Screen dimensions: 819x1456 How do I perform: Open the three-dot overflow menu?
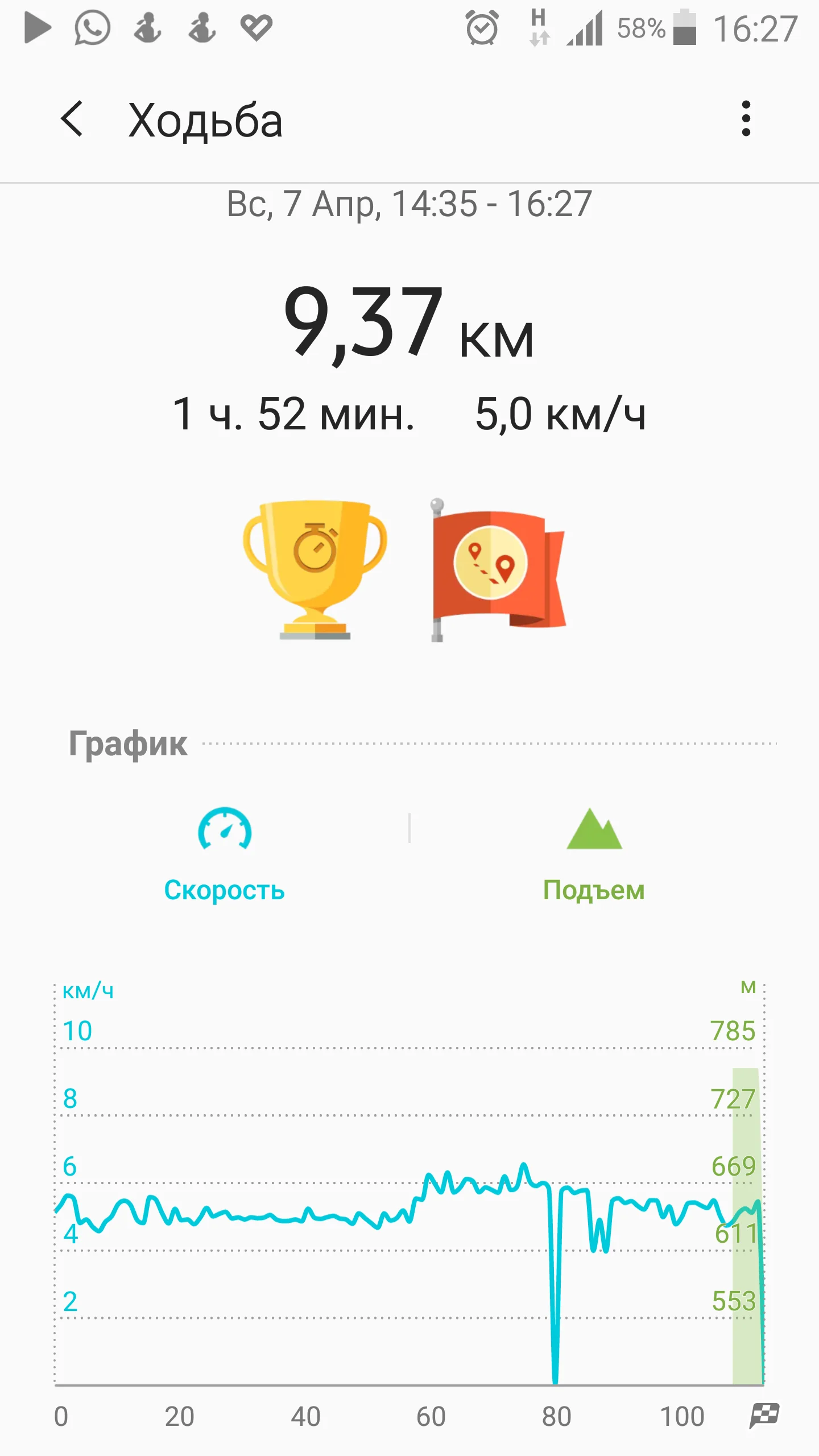746,119
